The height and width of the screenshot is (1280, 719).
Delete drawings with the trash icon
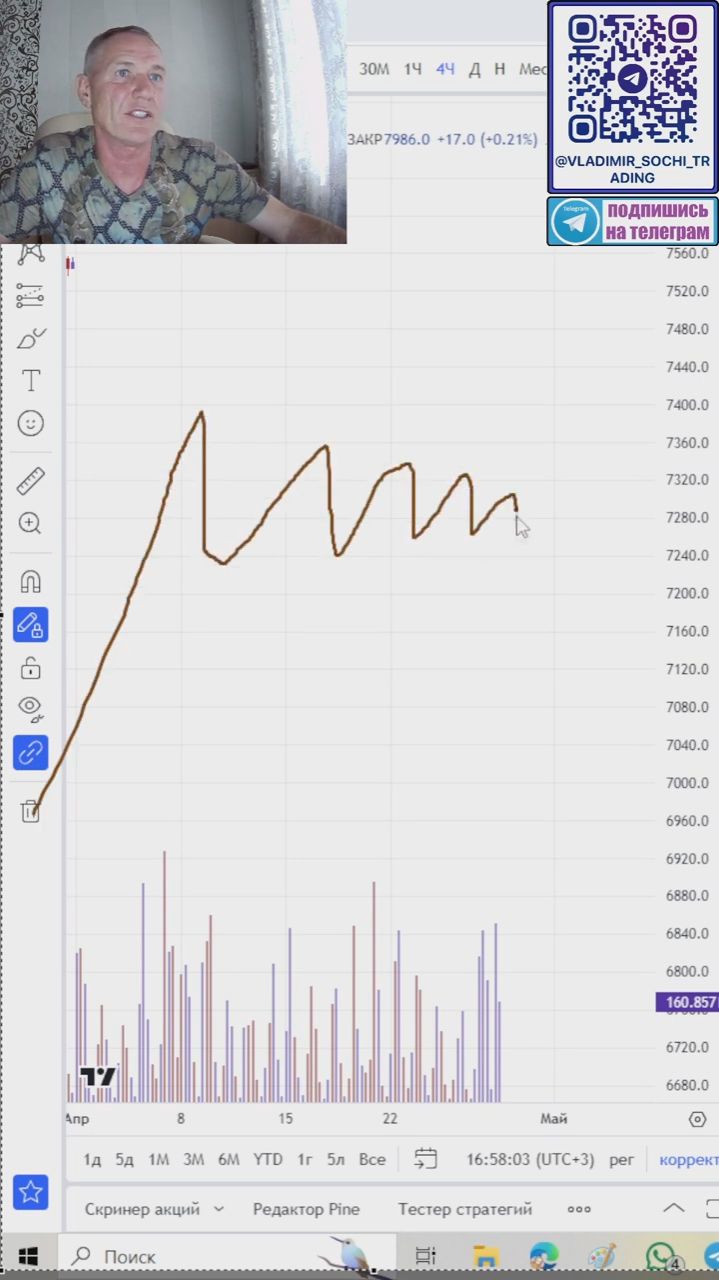point(30,811)
